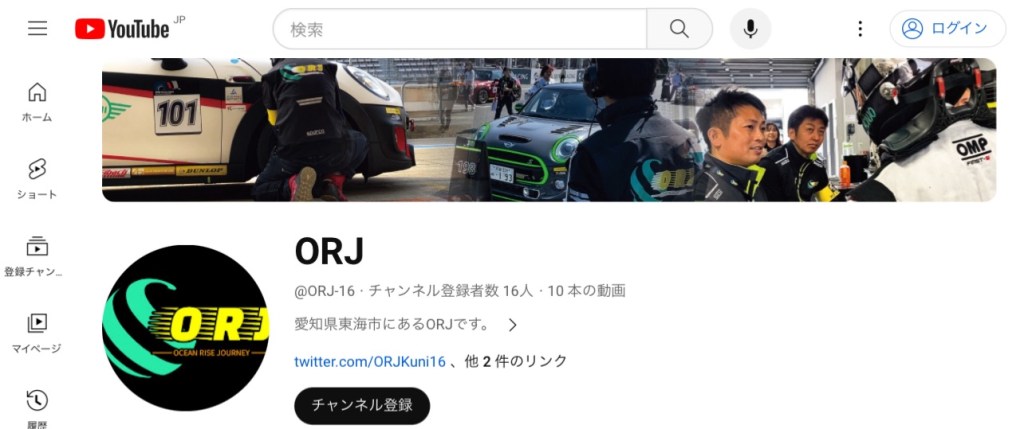Image resolution: width=1024 pixels, height=429 pixels.
Task: Tap the magnifier search button
Action: tap(679, 29)
